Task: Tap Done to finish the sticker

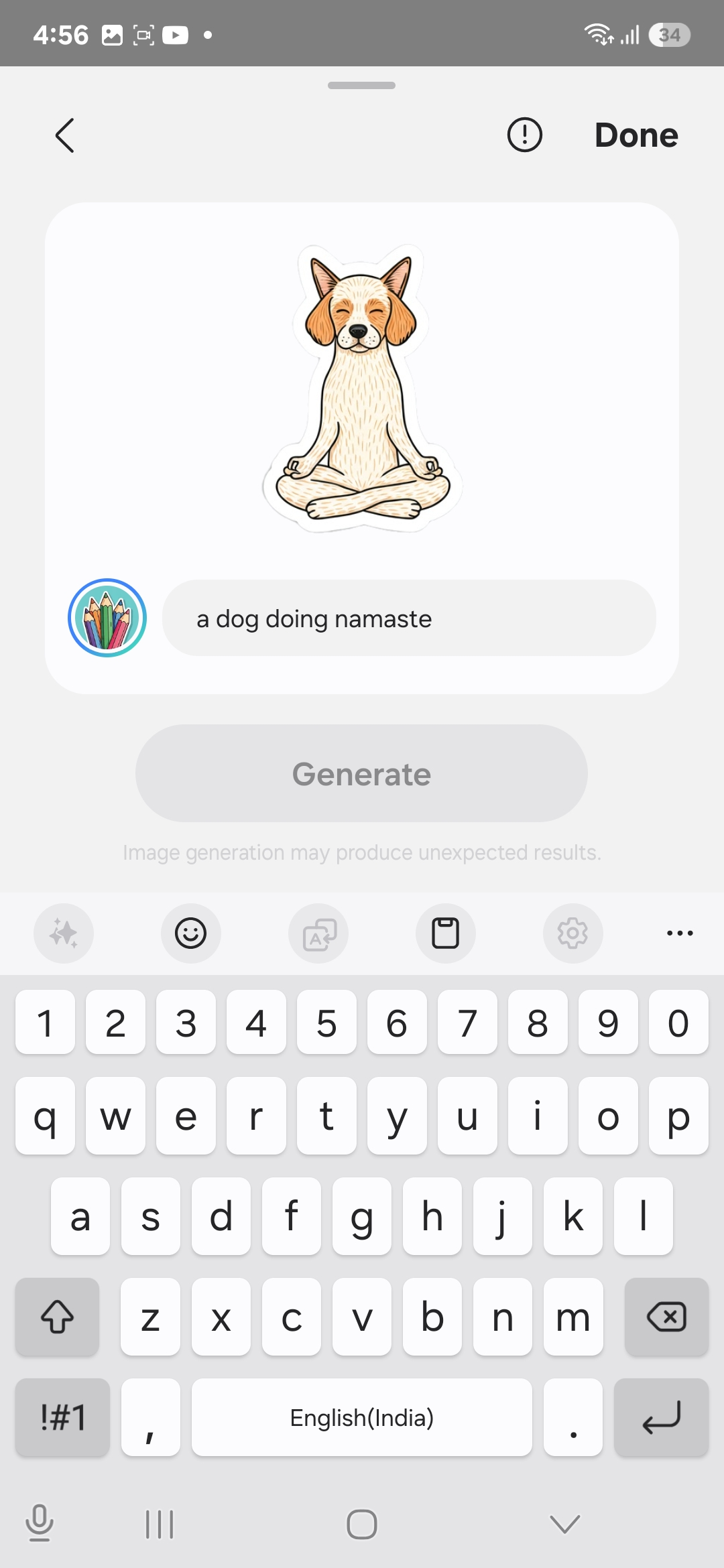Action: 636,135
